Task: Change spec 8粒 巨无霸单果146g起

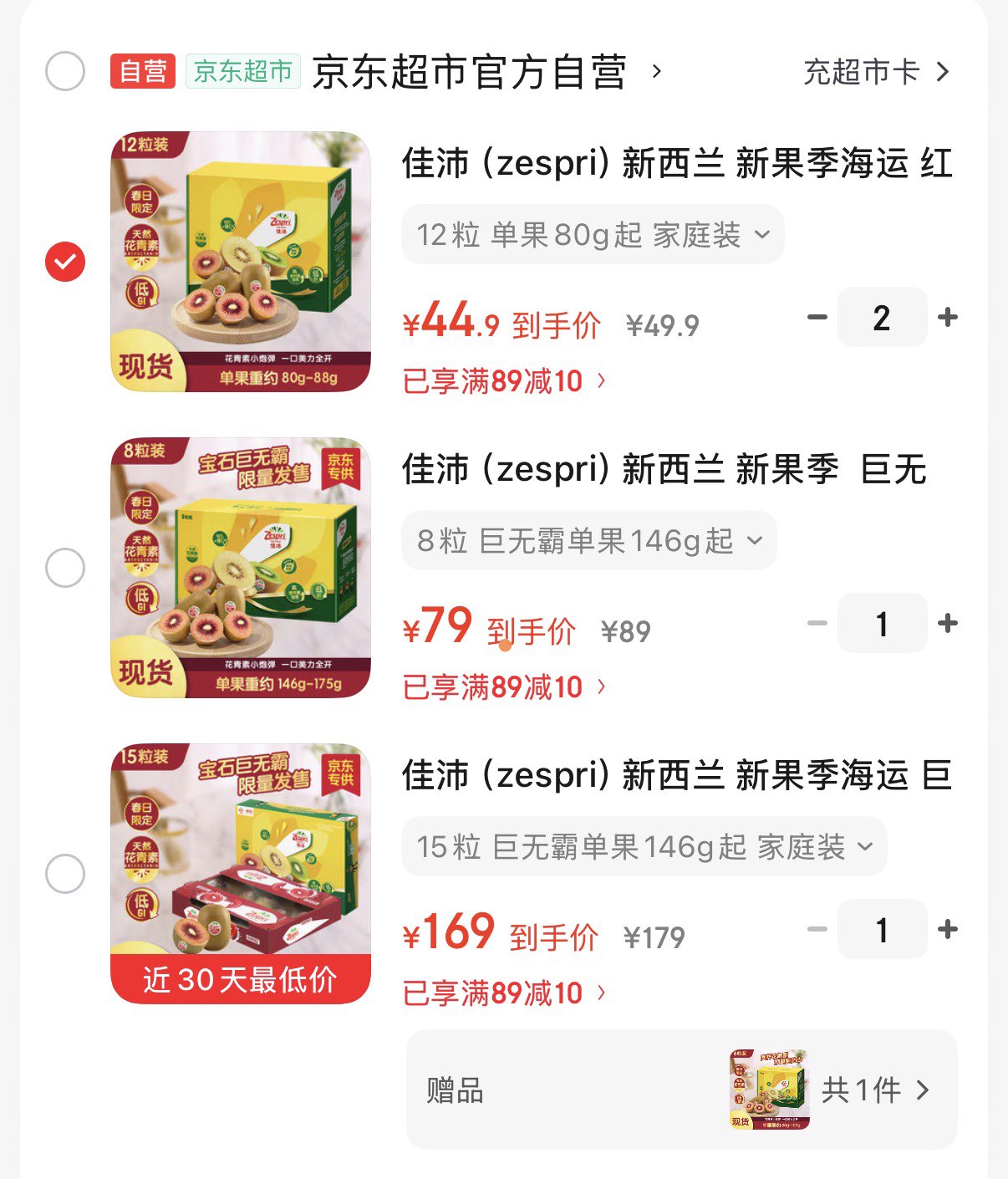Action: click(x=588, y=541)
